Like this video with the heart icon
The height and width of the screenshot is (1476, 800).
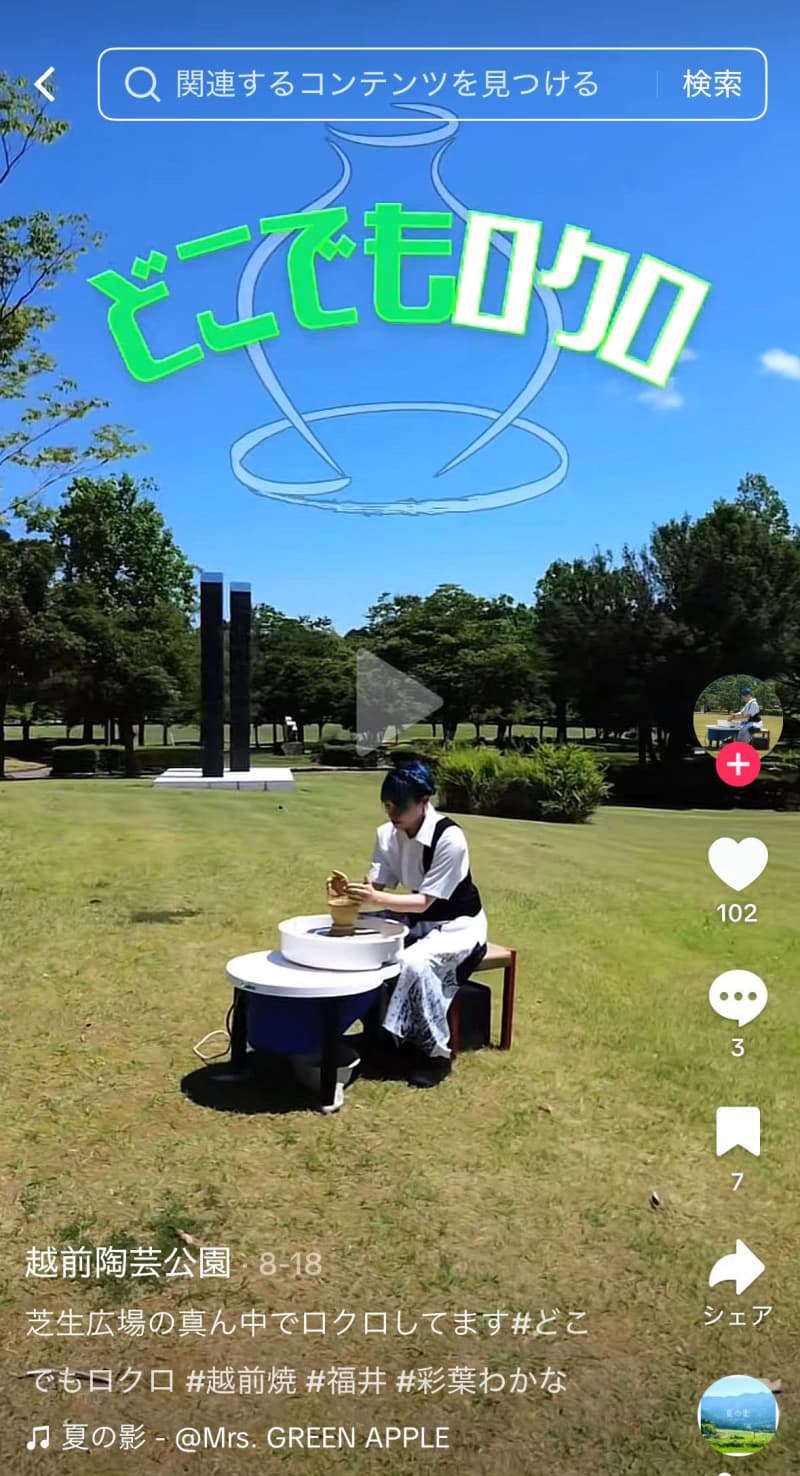[737, 865]
